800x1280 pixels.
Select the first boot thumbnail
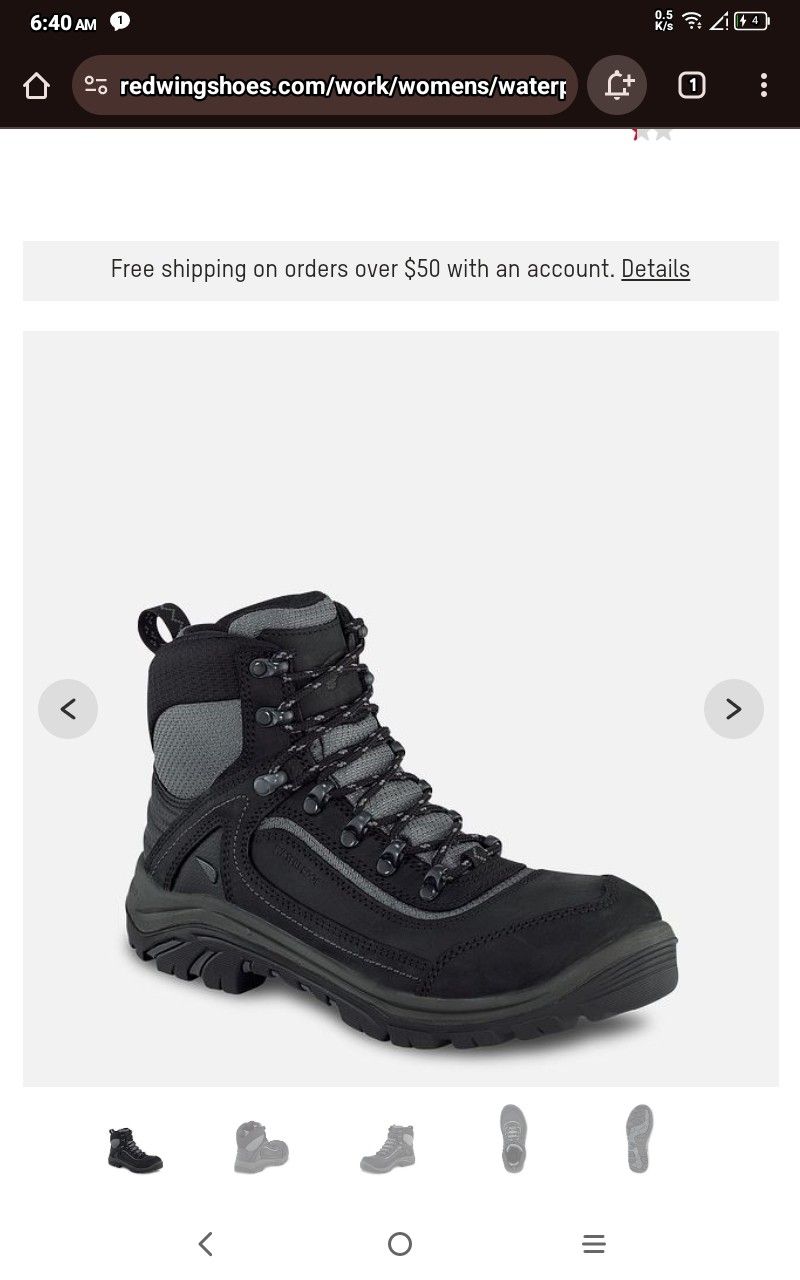[x=135, y=1149]
